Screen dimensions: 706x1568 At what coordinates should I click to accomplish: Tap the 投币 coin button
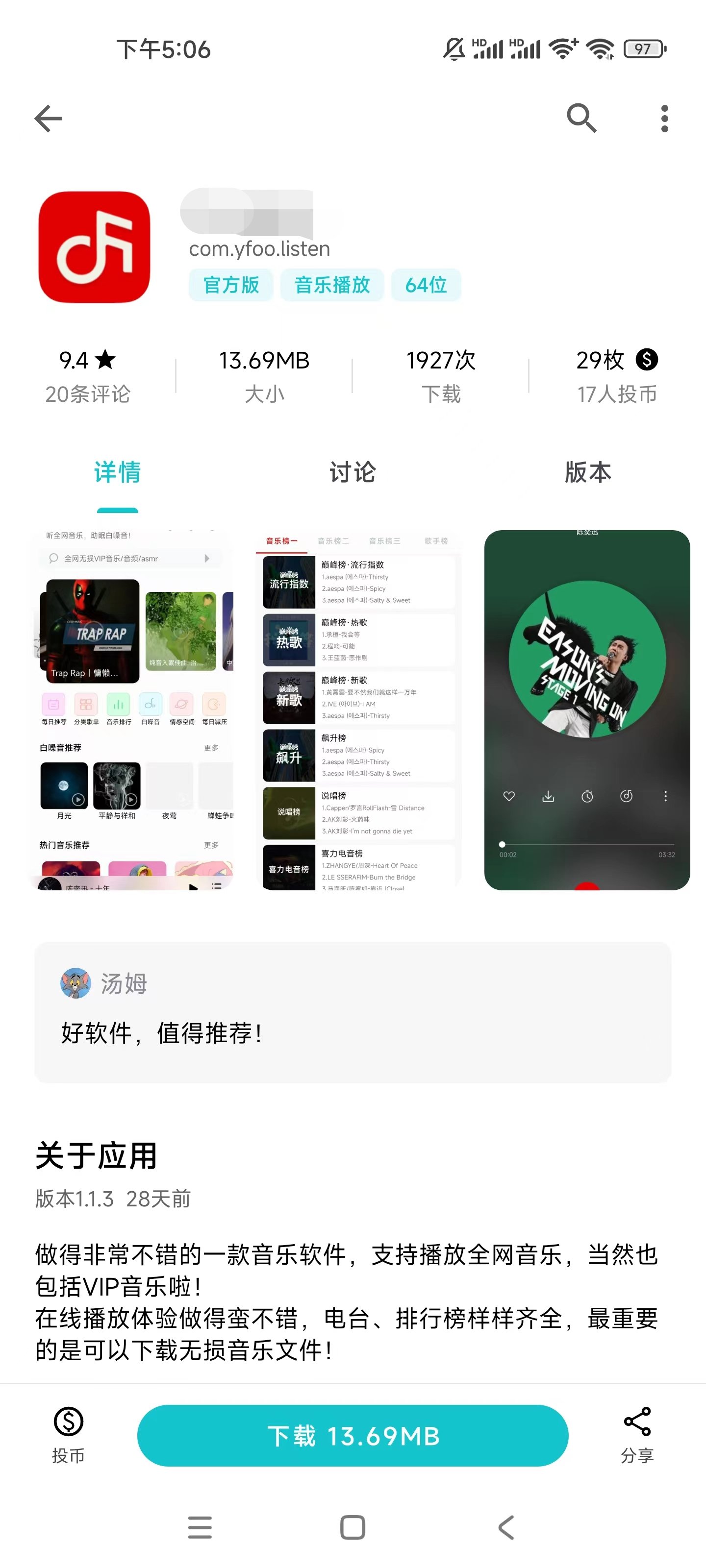pyautogui.click(x=68, y=1435)
